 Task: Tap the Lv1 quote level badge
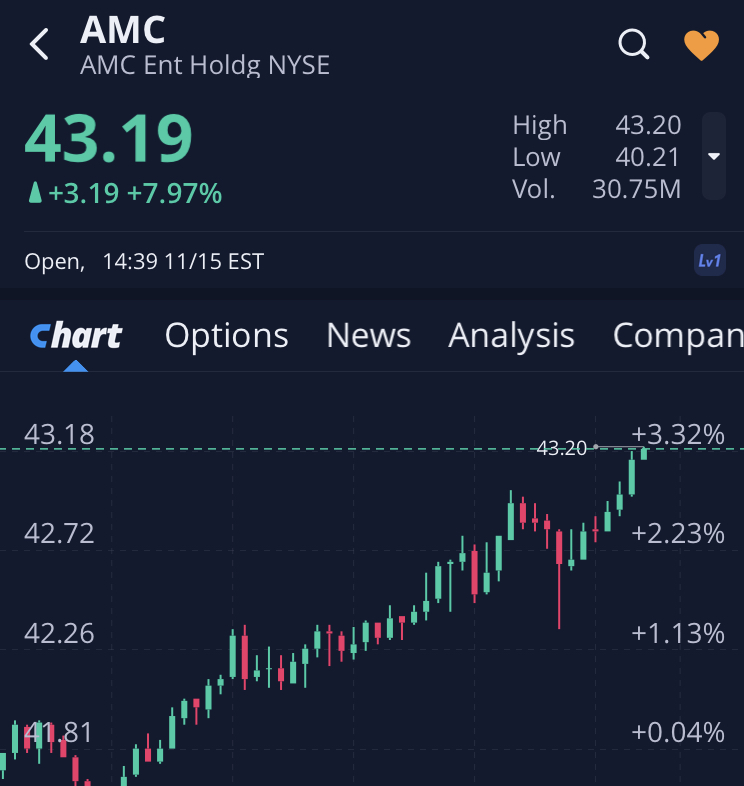(x=709, y=261)
